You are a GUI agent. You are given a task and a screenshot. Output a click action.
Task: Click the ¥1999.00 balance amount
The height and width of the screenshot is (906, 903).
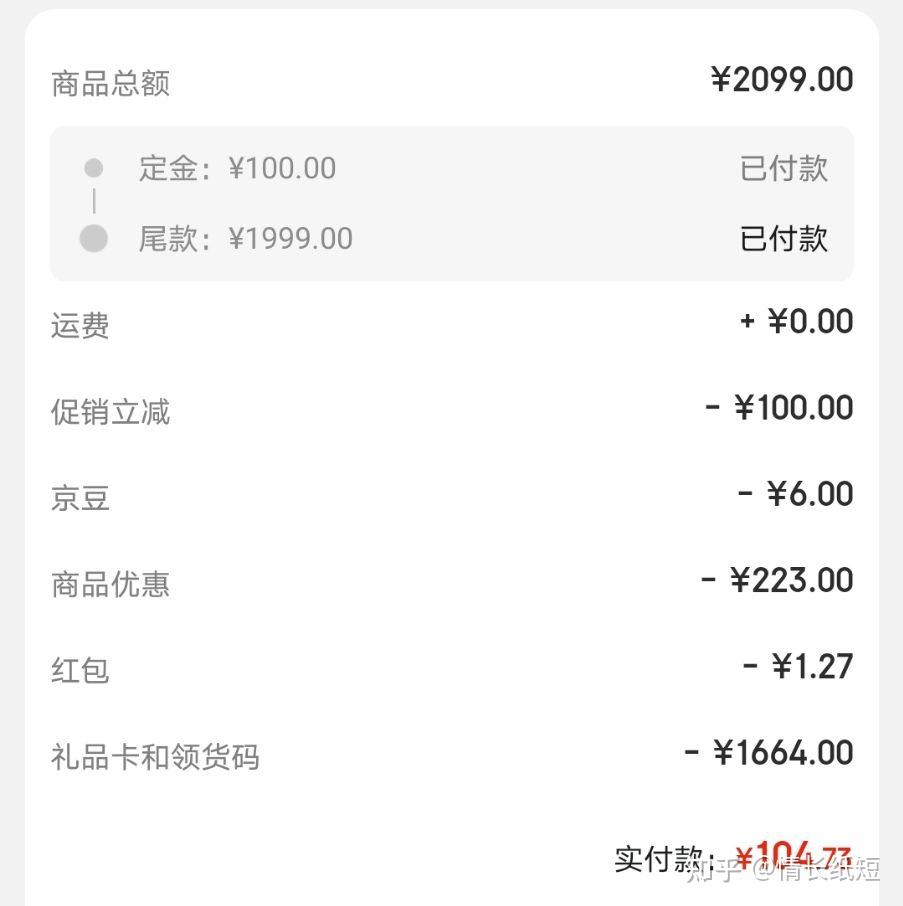291,238
